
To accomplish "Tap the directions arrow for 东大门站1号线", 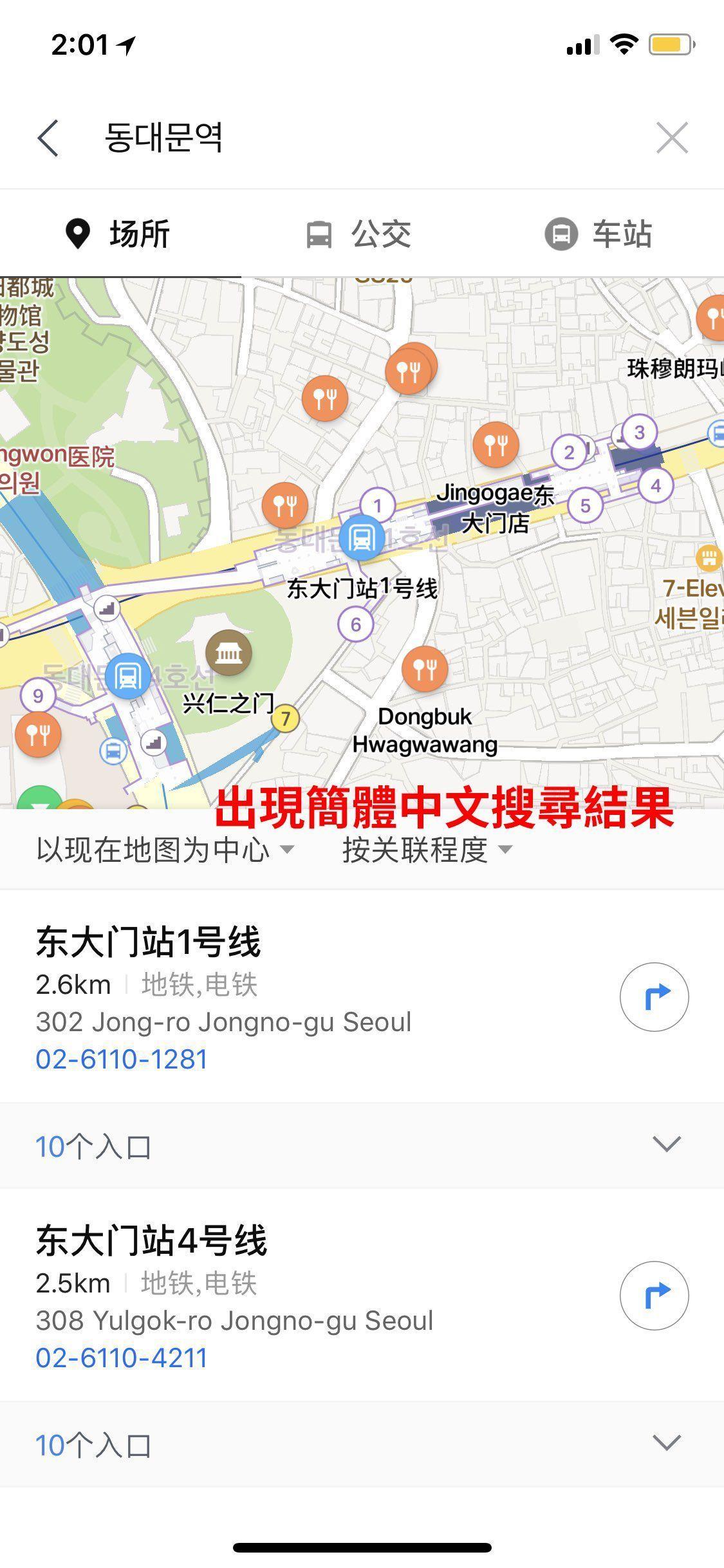I will (656, 996).
